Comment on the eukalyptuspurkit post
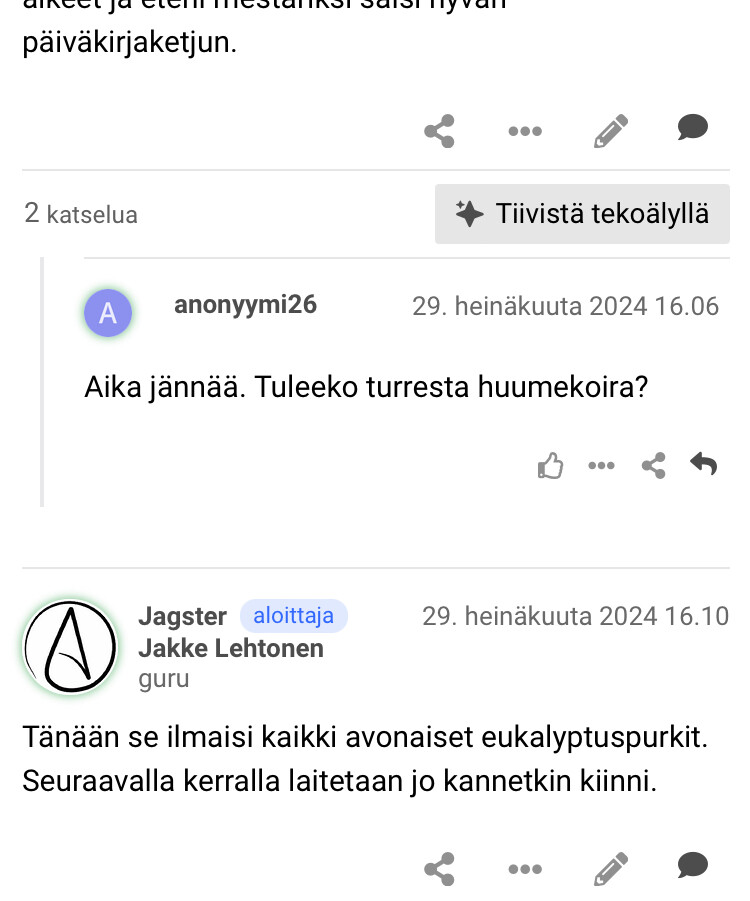Image resolution: width=750 pixels, height=901 pixels. pos(692,865)
